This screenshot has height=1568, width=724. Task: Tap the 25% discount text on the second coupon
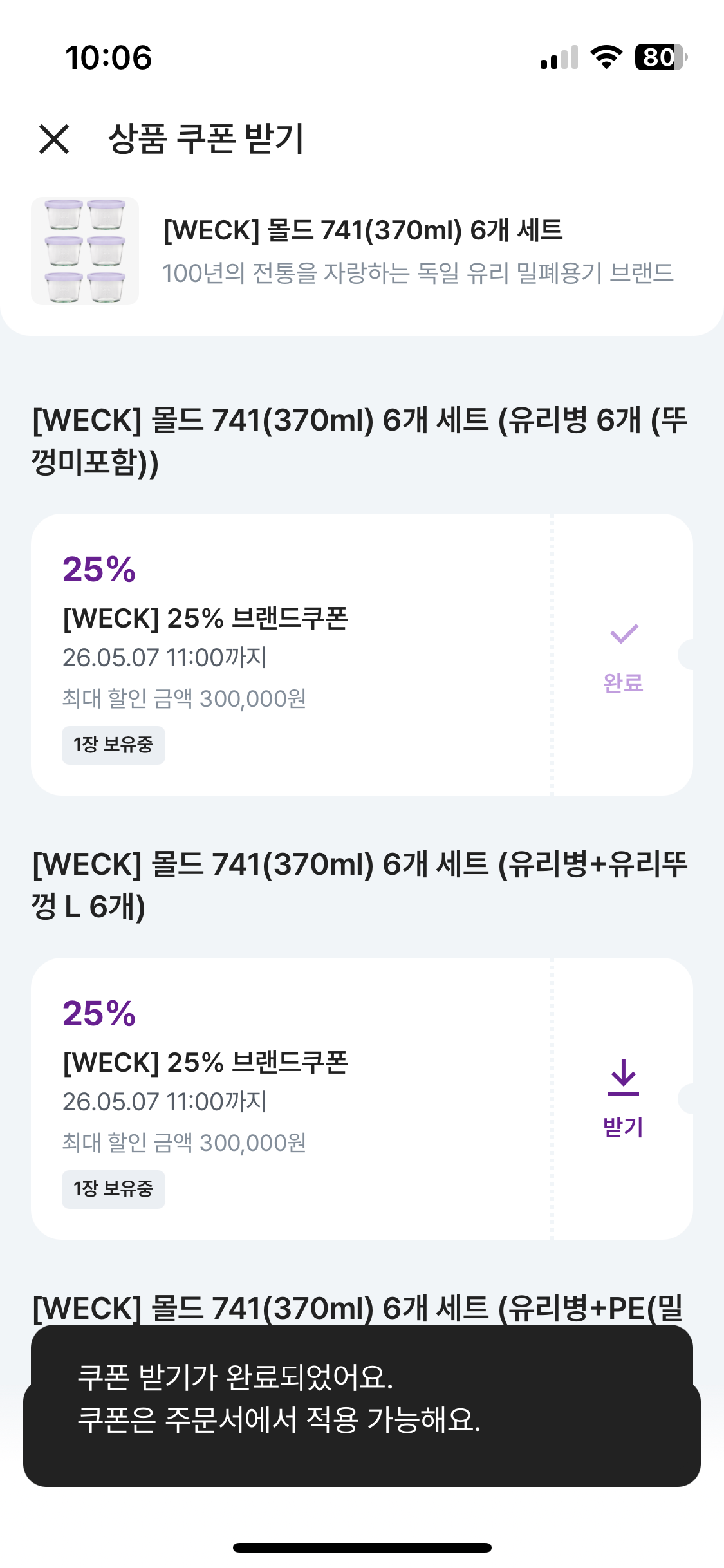(98, 1014)
